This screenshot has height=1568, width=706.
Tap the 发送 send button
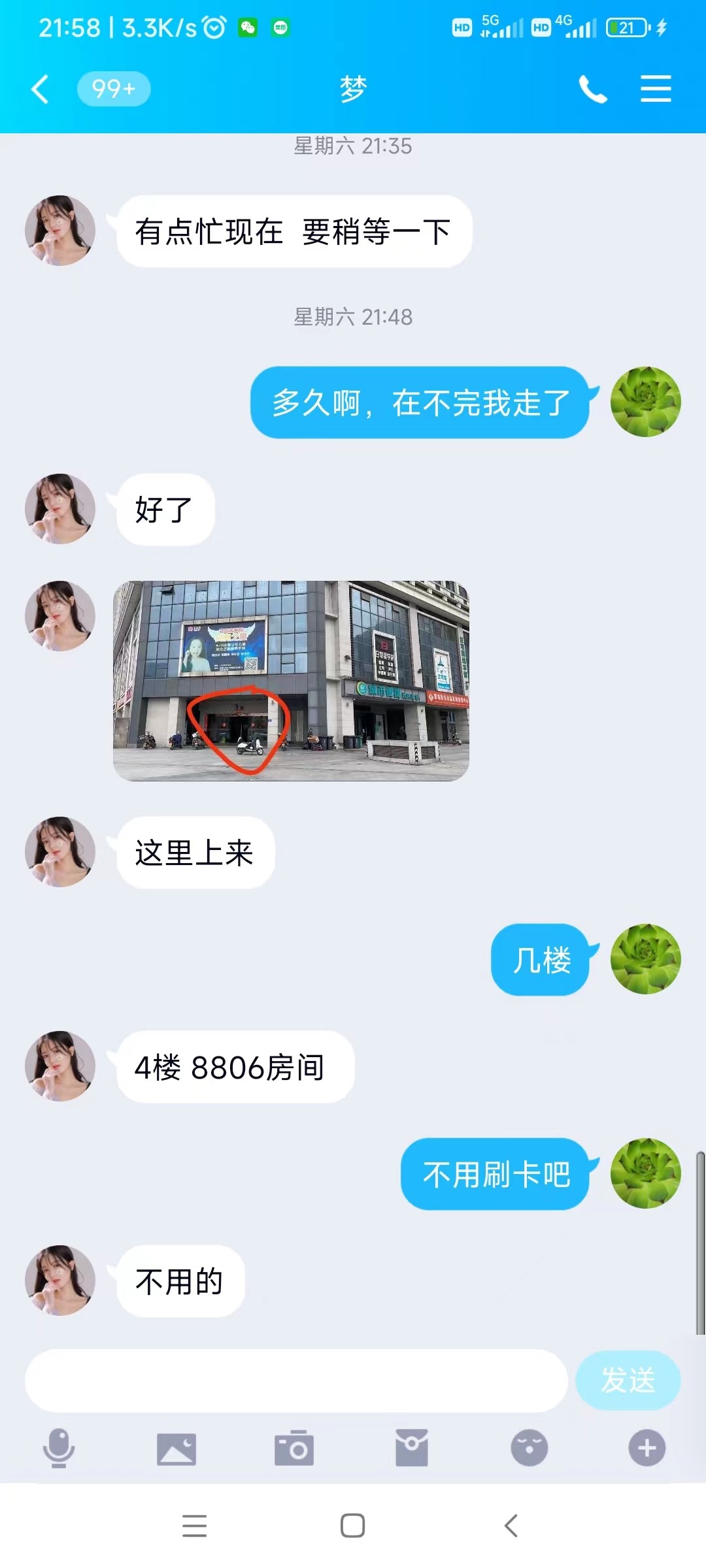(x=628, y=1380)
